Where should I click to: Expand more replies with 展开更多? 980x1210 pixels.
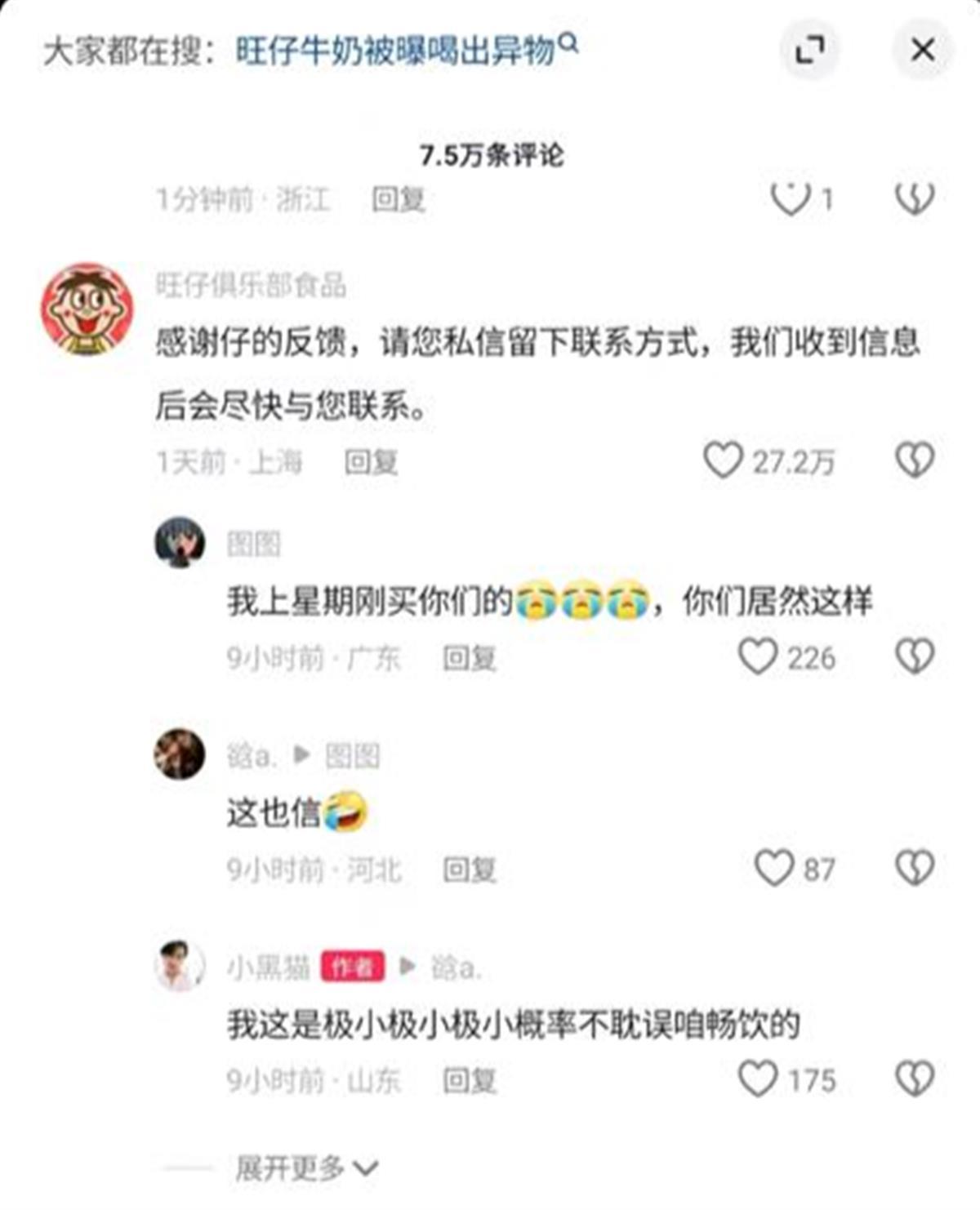(306, 1168)
